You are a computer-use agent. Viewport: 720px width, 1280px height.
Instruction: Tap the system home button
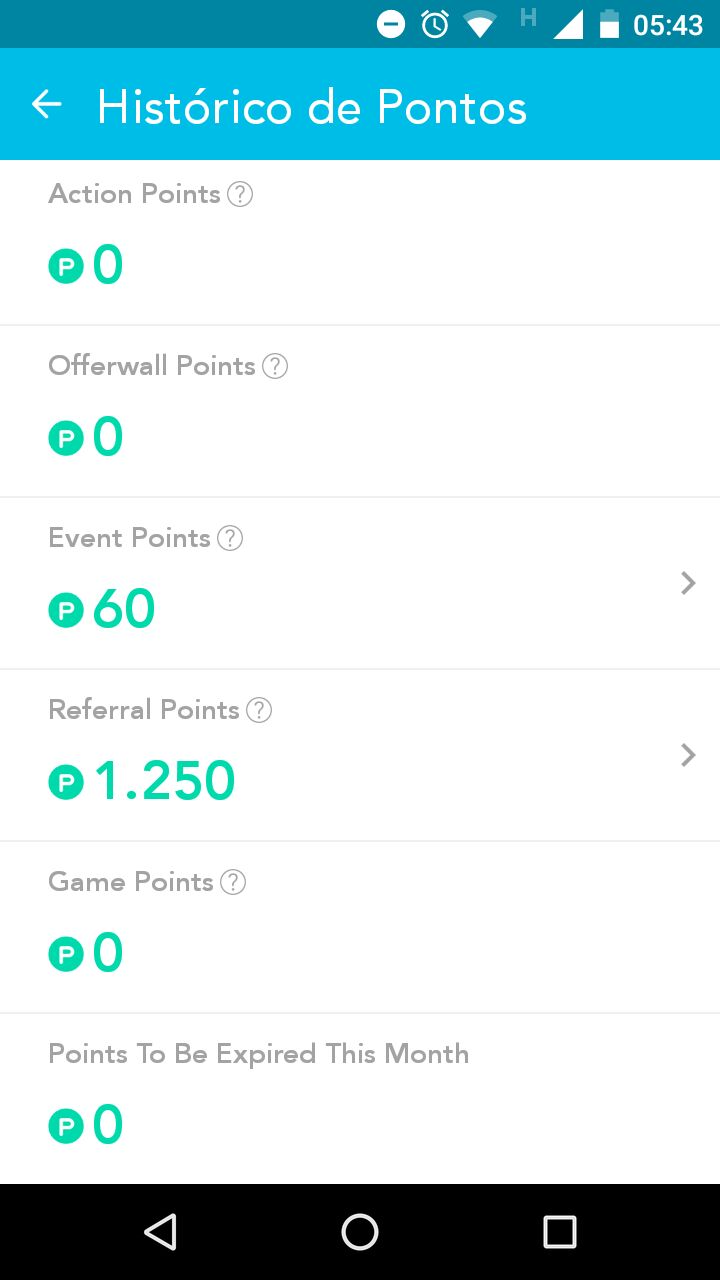[x=360, y=1232]
